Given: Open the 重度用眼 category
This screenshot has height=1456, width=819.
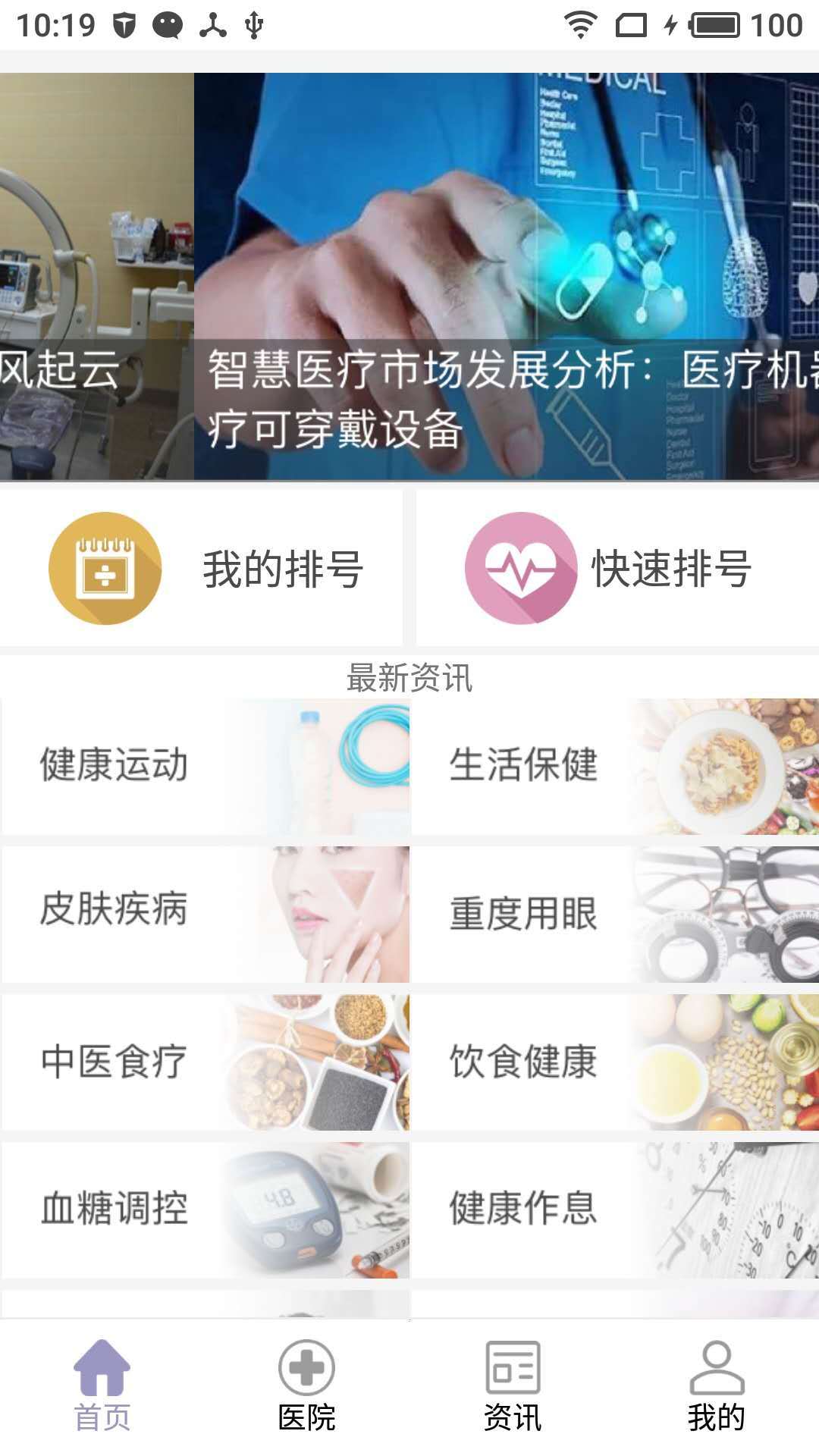Looking at the screenshot, I should point(615,913).
